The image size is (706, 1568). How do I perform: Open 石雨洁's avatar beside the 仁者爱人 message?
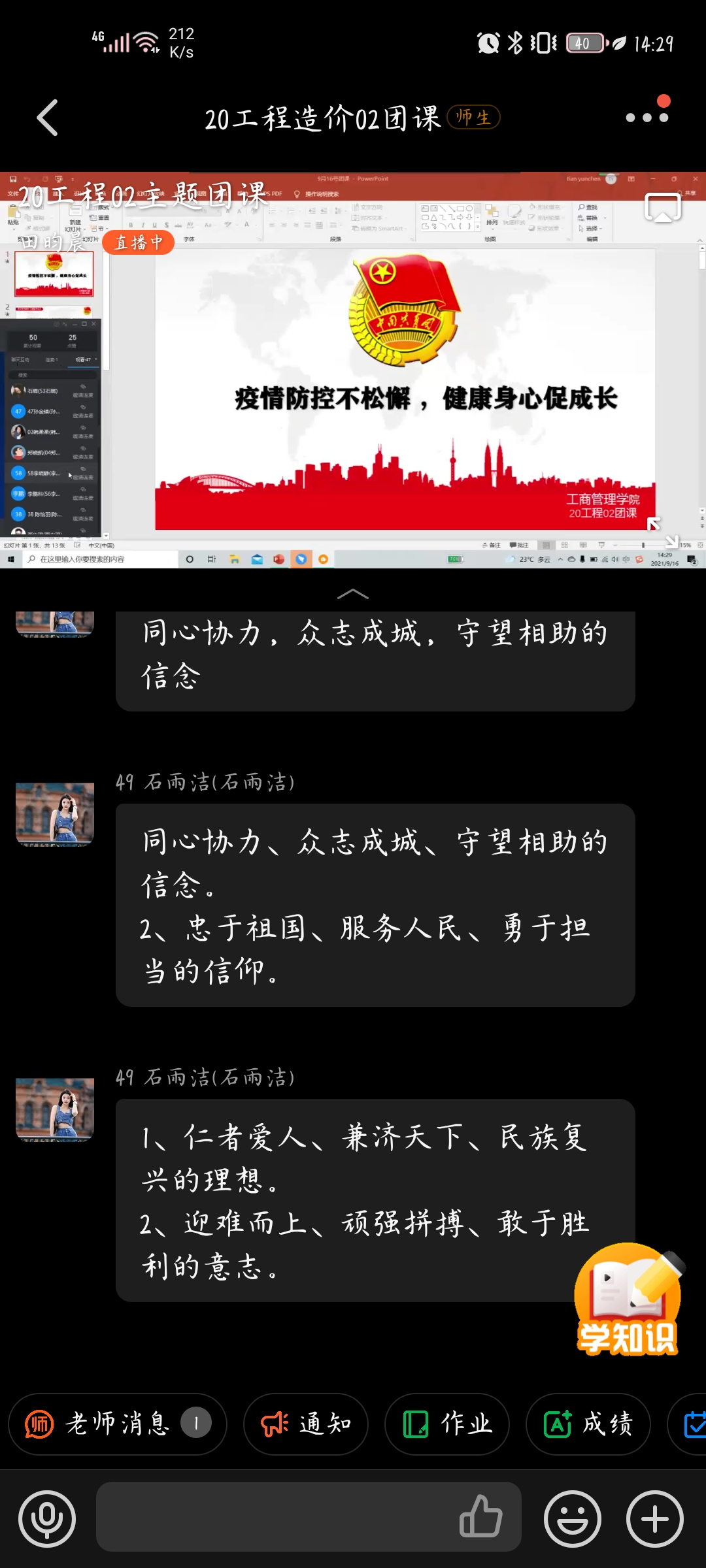(x=55, y=1109)
